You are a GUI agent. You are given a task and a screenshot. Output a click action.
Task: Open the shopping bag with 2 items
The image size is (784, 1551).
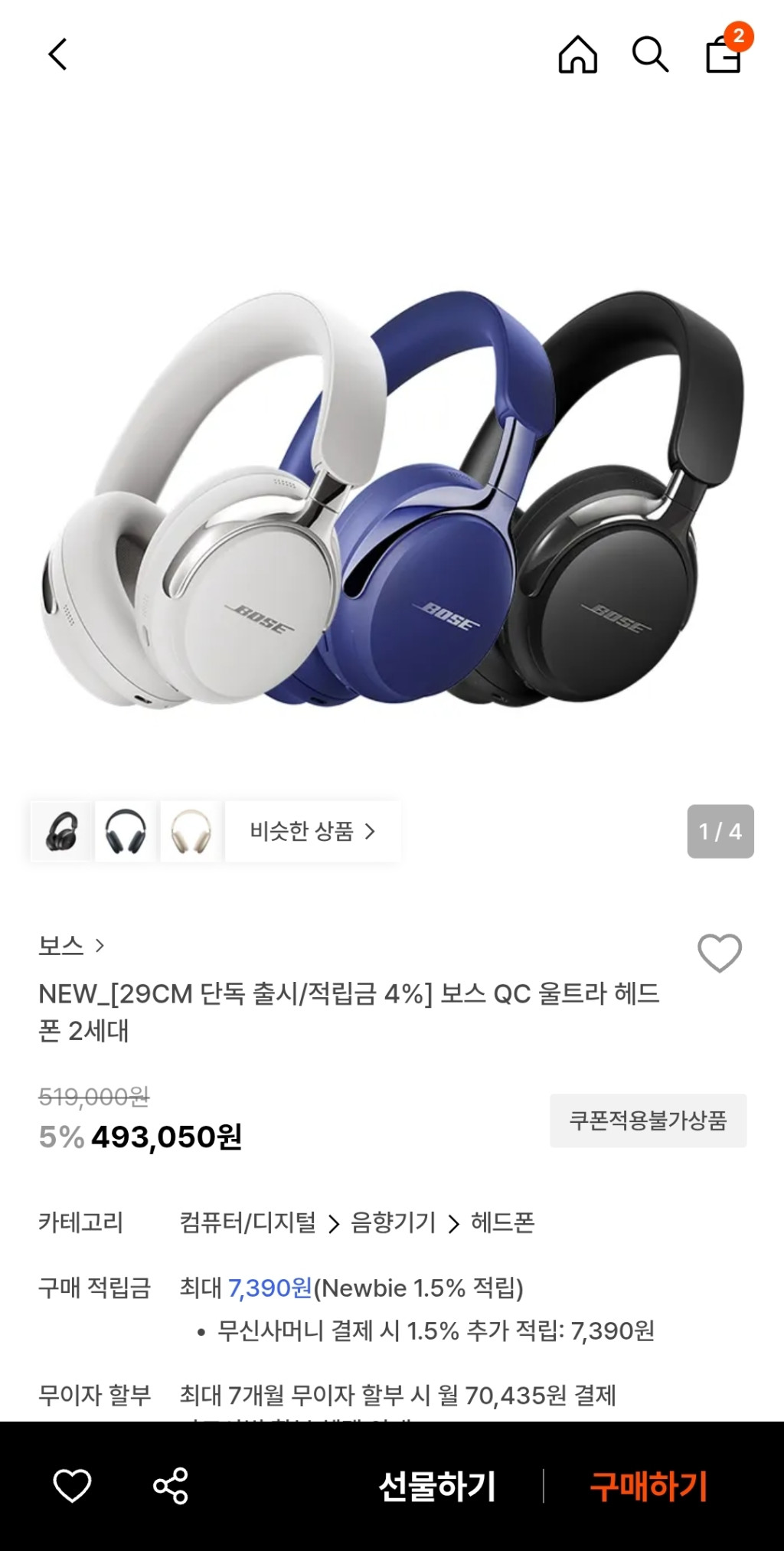pyautogui.click(x=724, y=54)
